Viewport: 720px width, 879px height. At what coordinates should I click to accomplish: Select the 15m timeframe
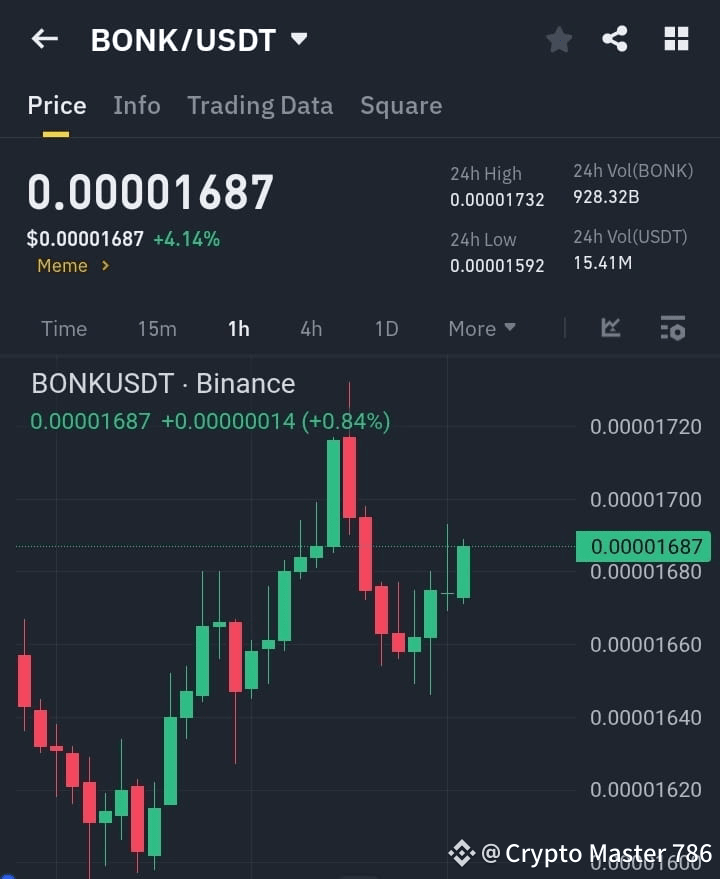[157, 328]
